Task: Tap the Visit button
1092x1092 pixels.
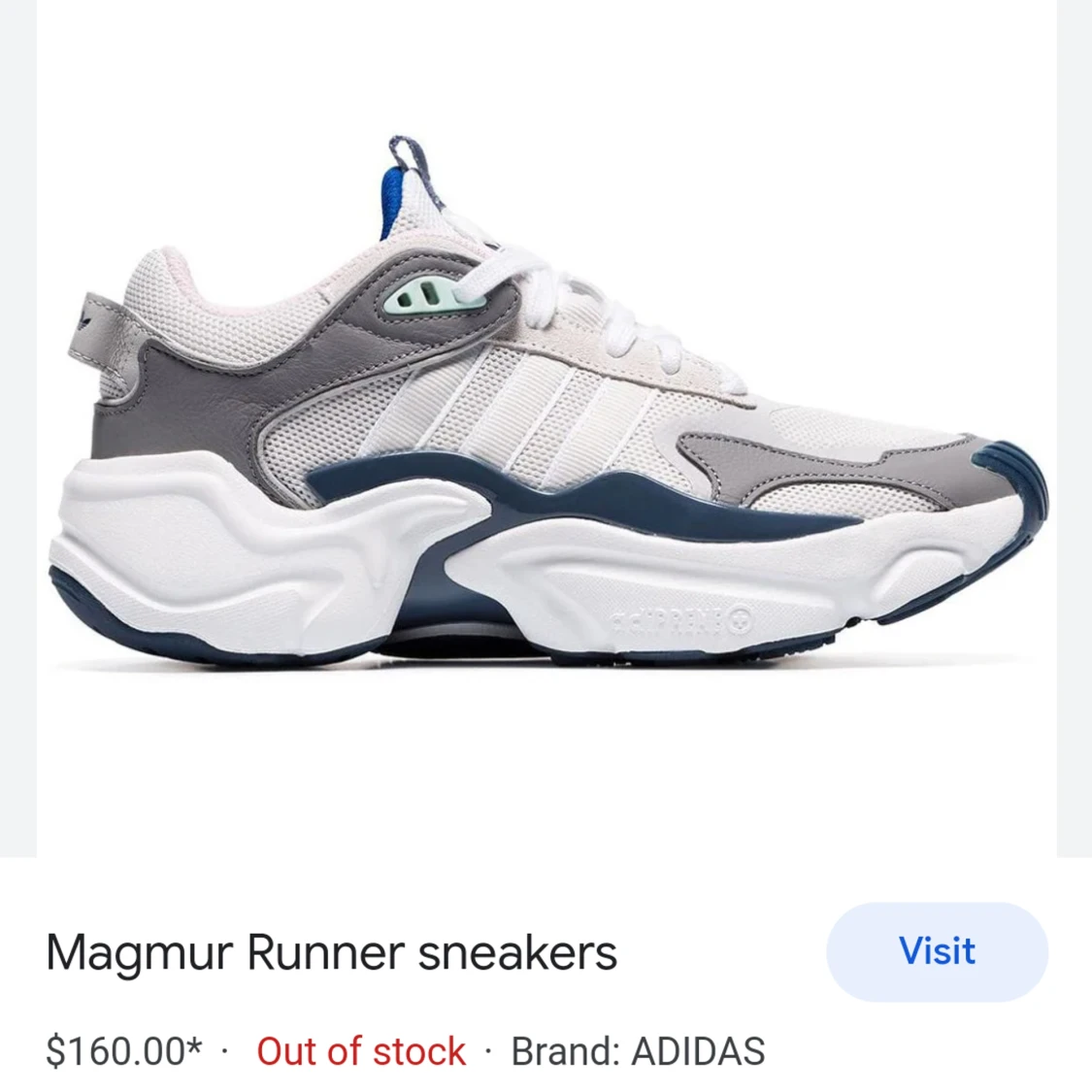Action: (936, 951)
